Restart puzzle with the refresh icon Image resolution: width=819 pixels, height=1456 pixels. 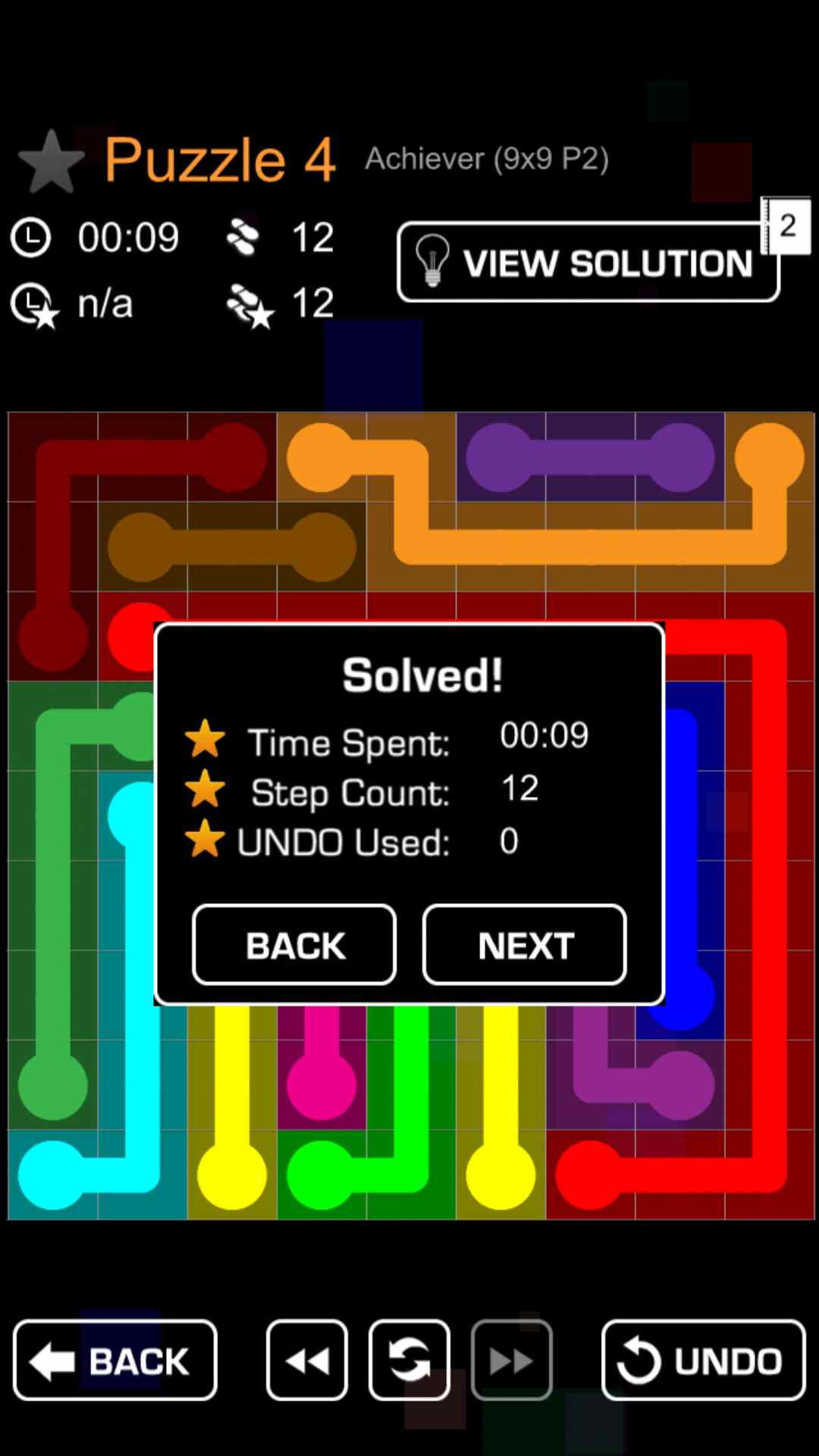pos(409,1360)
